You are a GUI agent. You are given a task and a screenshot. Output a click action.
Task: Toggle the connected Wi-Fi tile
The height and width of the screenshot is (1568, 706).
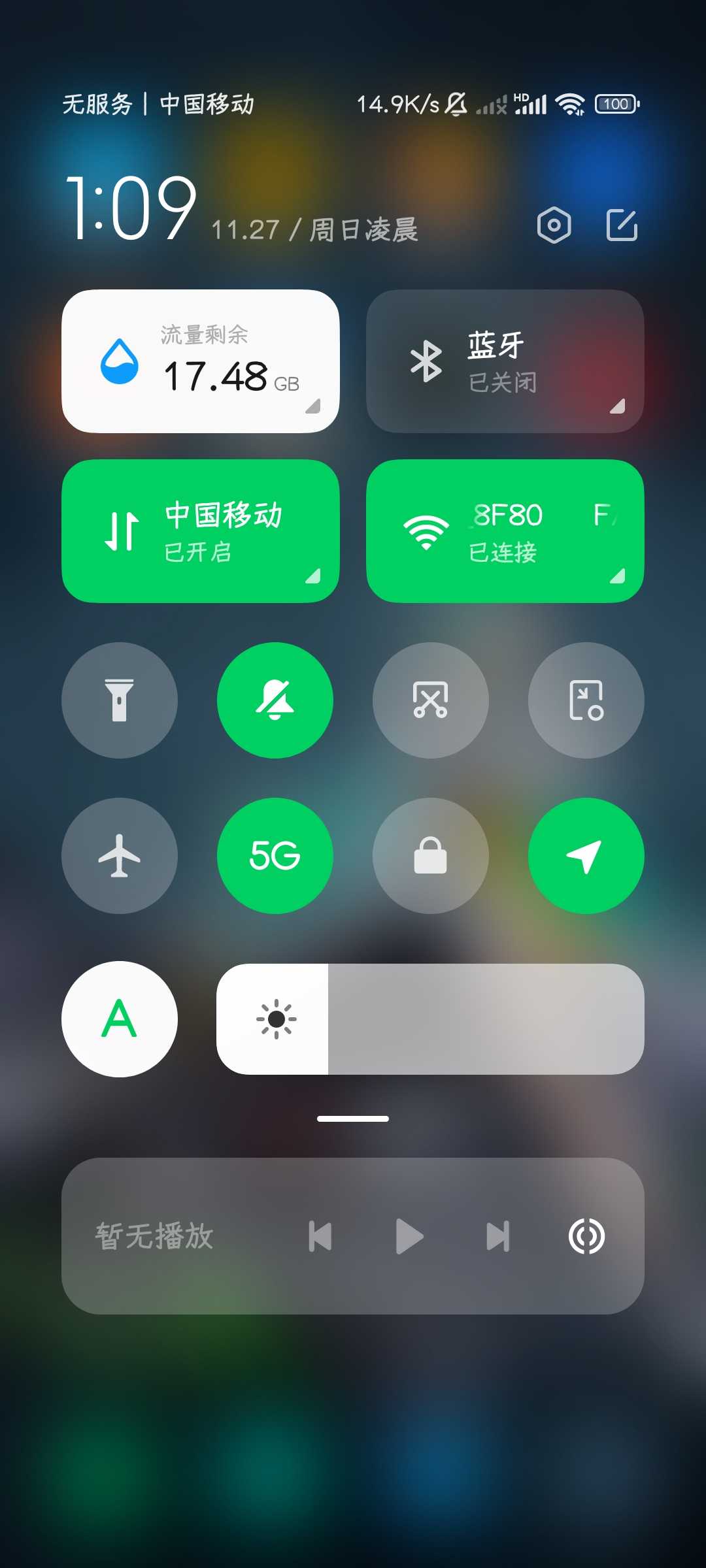[x=505, y=531]
